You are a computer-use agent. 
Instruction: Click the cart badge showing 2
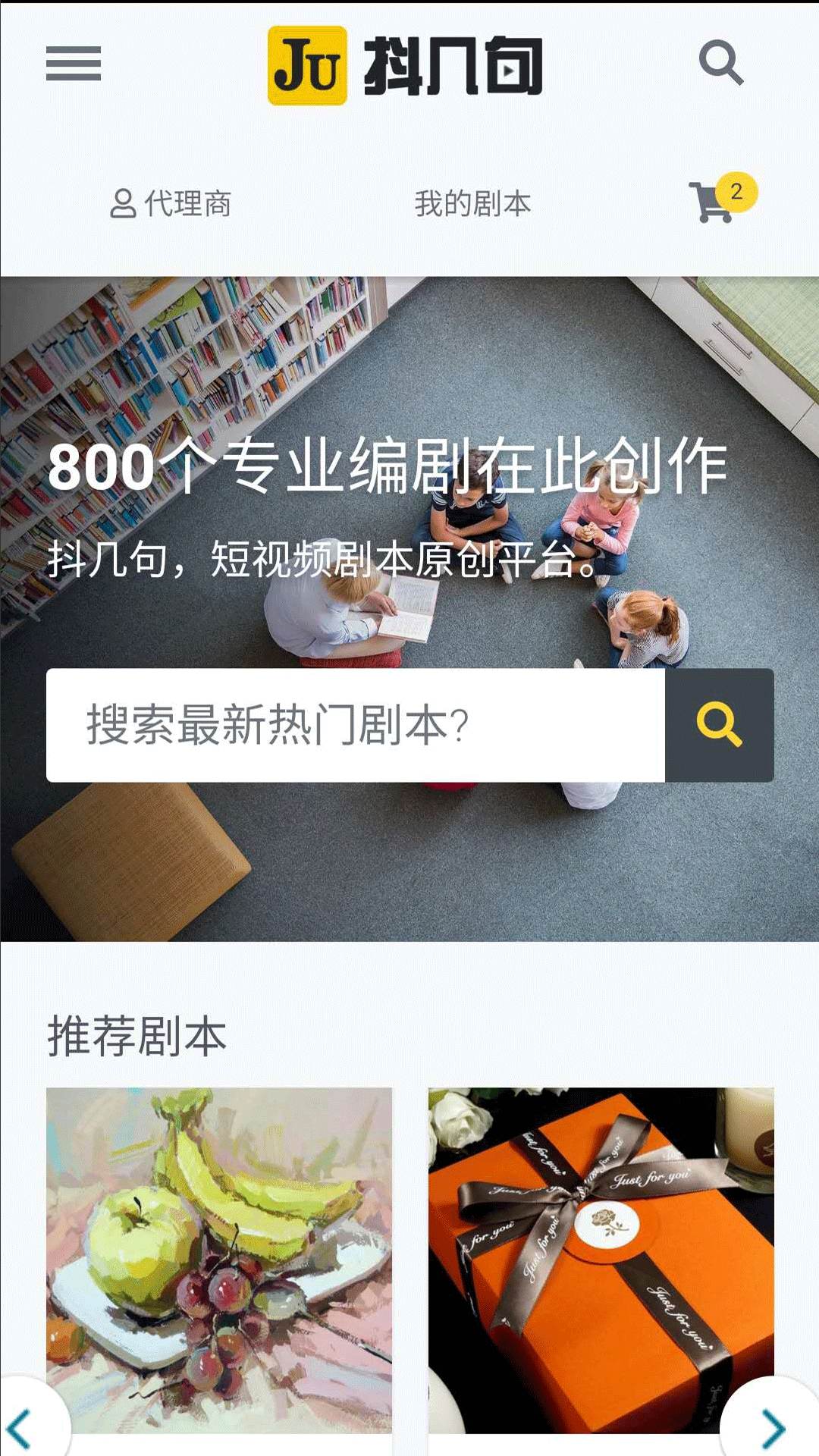click(x=736, y=192)
